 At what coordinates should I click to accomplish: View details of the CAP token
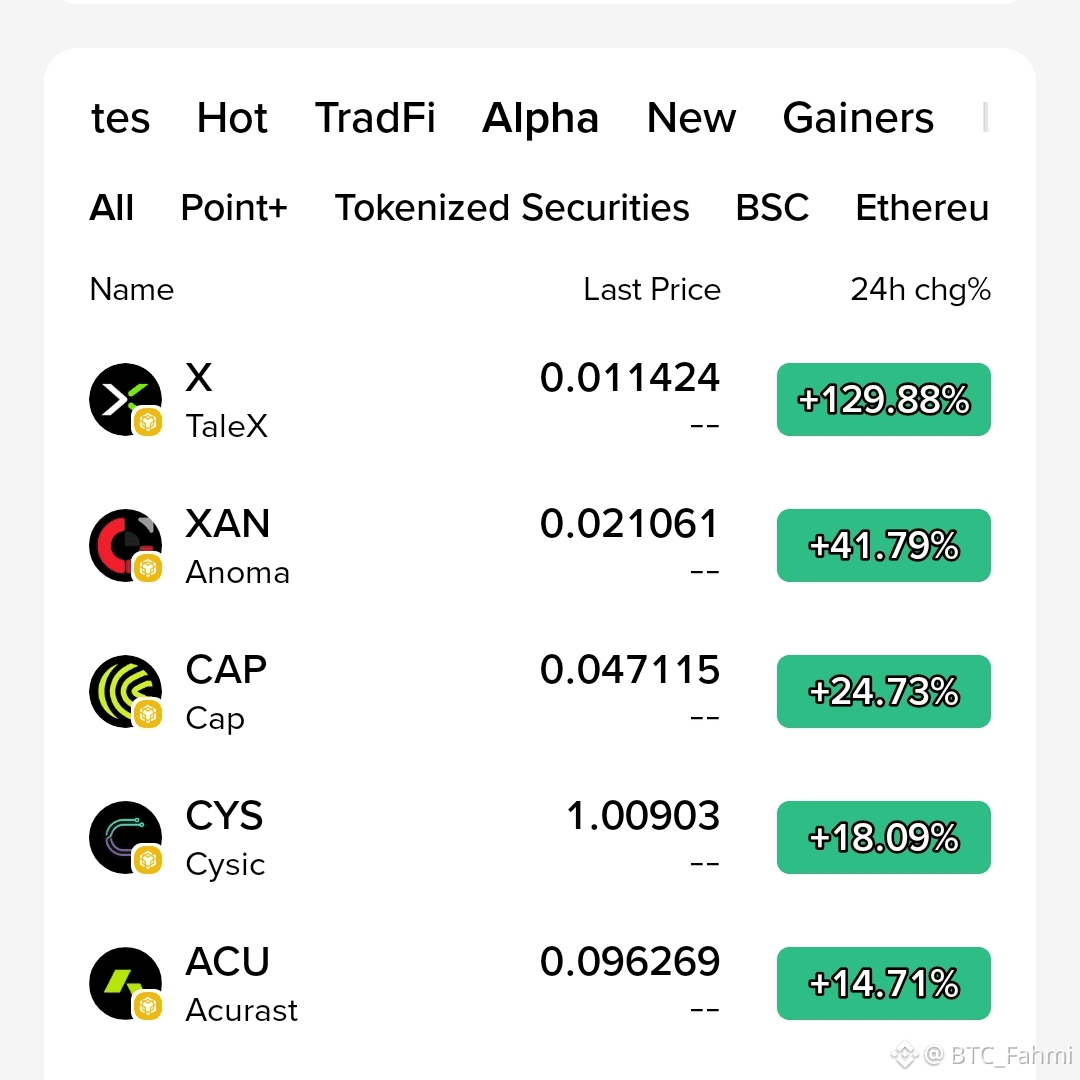540,692
